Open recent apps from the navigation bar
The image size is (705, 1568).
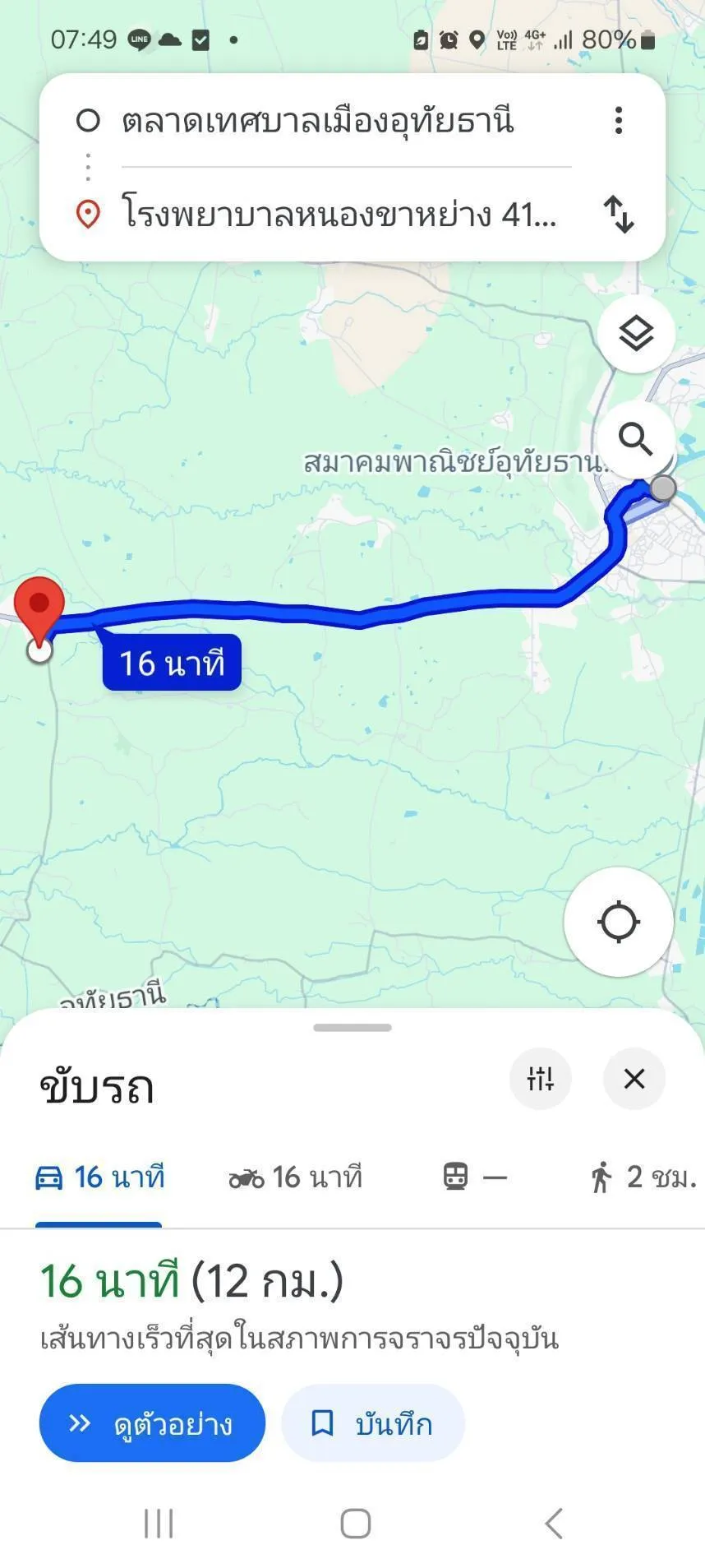[x=159, y=1523]
